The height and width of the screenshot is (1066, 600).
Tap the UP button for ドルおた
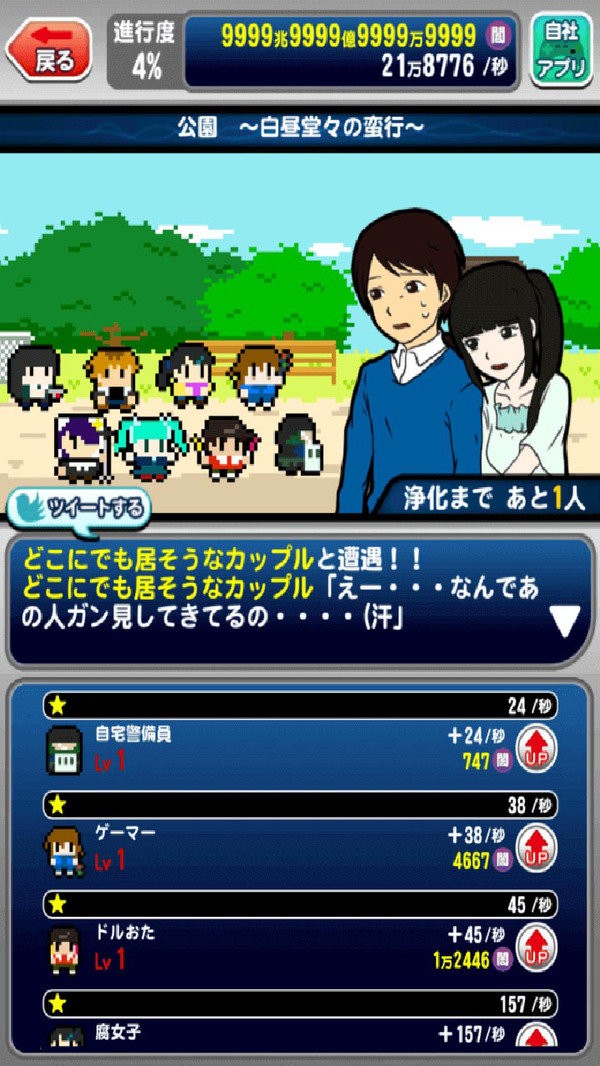pos(537,946)
